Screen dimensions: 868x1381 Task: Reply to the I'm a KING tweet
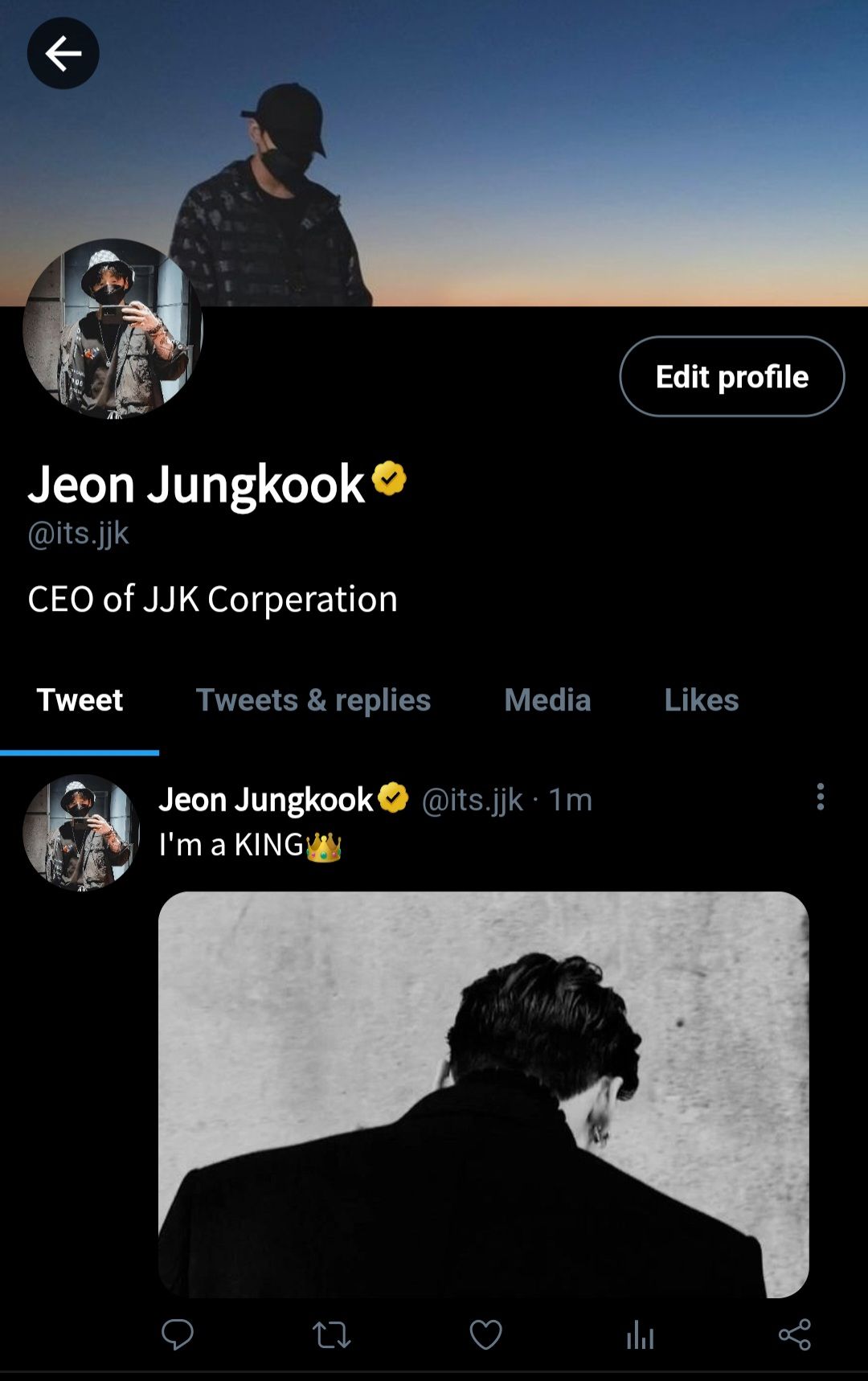[177, 1335]
